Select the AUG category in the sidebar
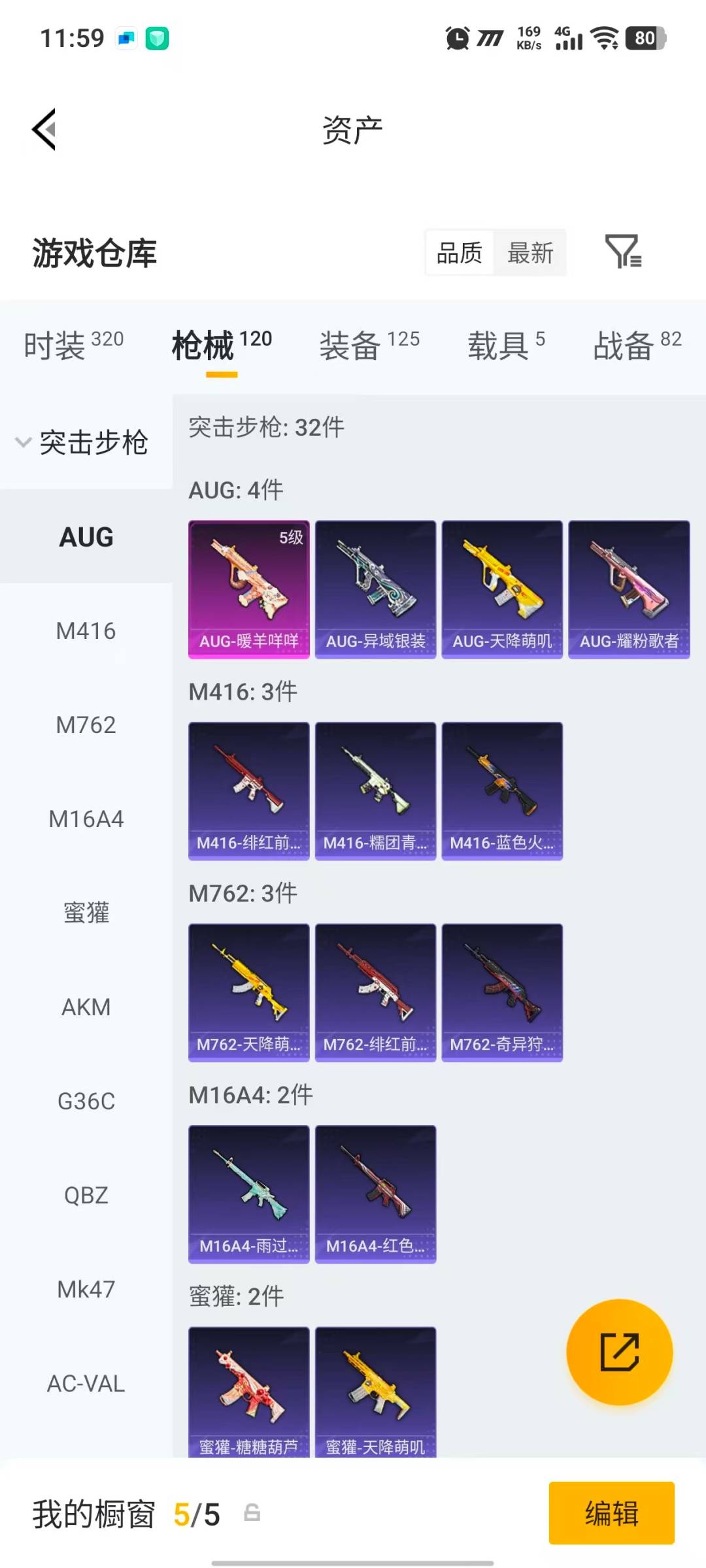 (86, 537)
